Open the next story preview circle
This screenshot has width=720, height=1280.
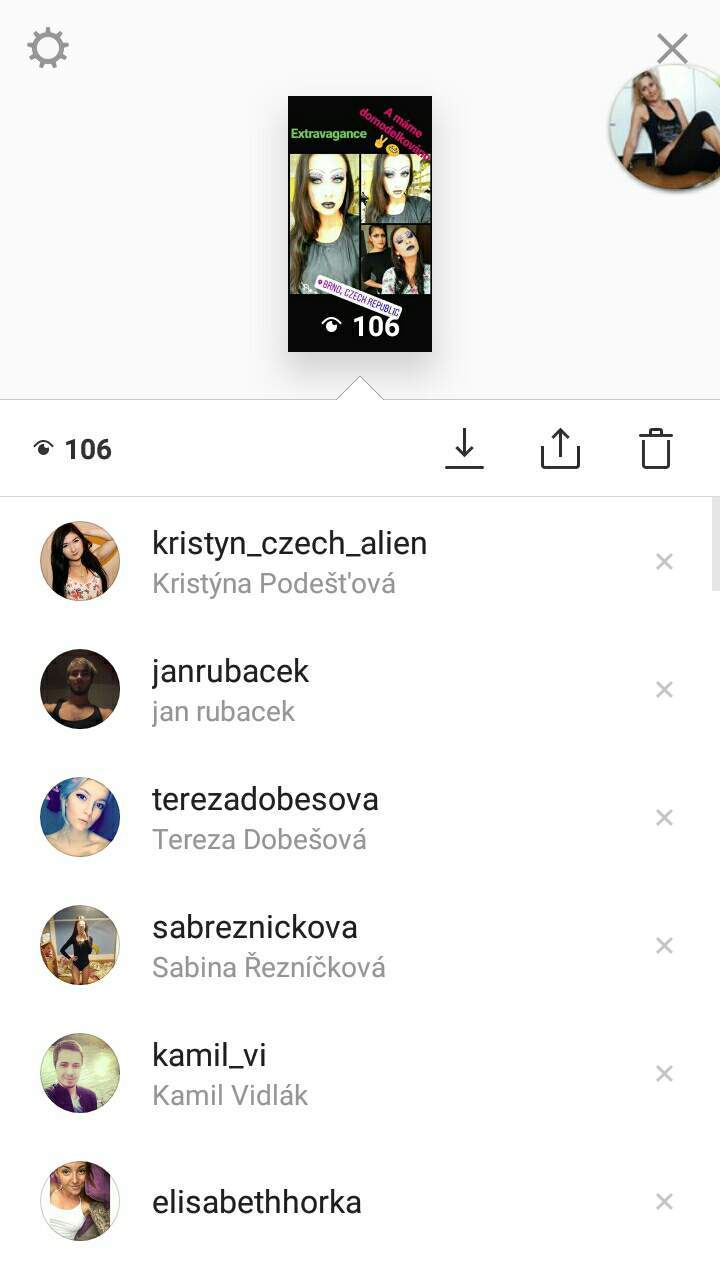coord(666,127)
